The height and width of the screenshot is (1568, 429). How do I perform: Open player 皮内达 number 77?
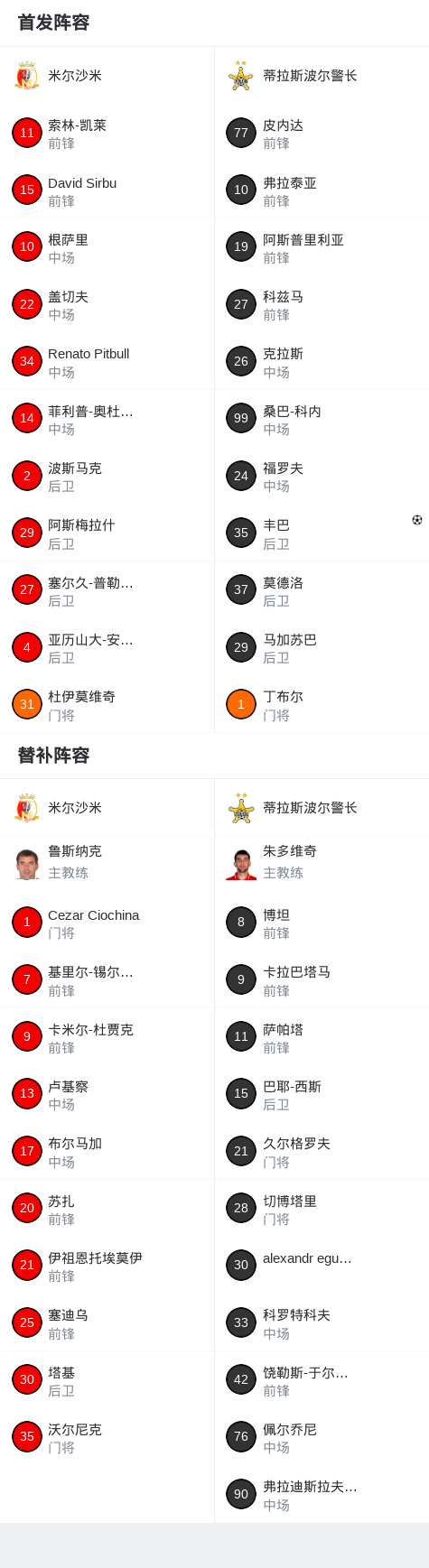[322, 133]
